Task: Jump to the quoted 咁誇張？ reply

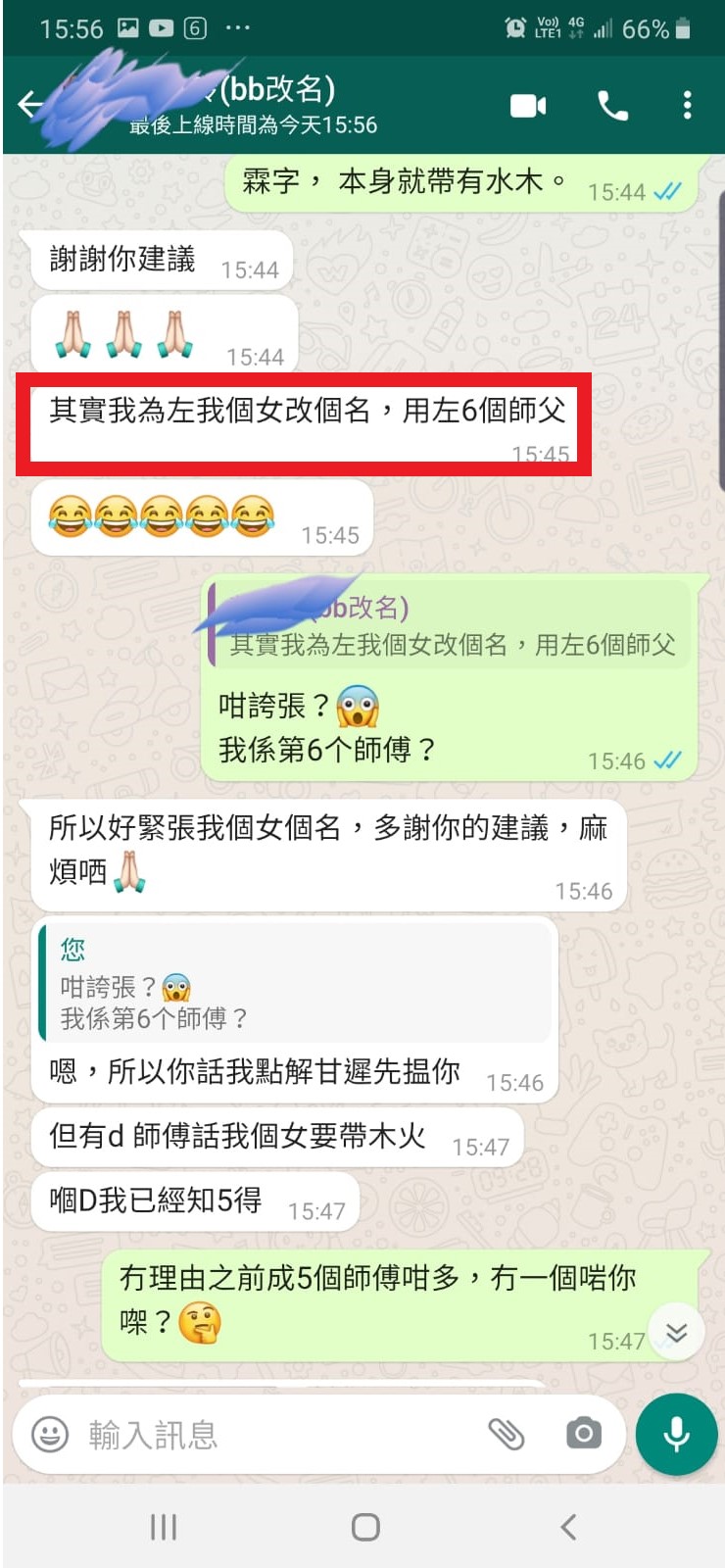Action: (294, 985)
